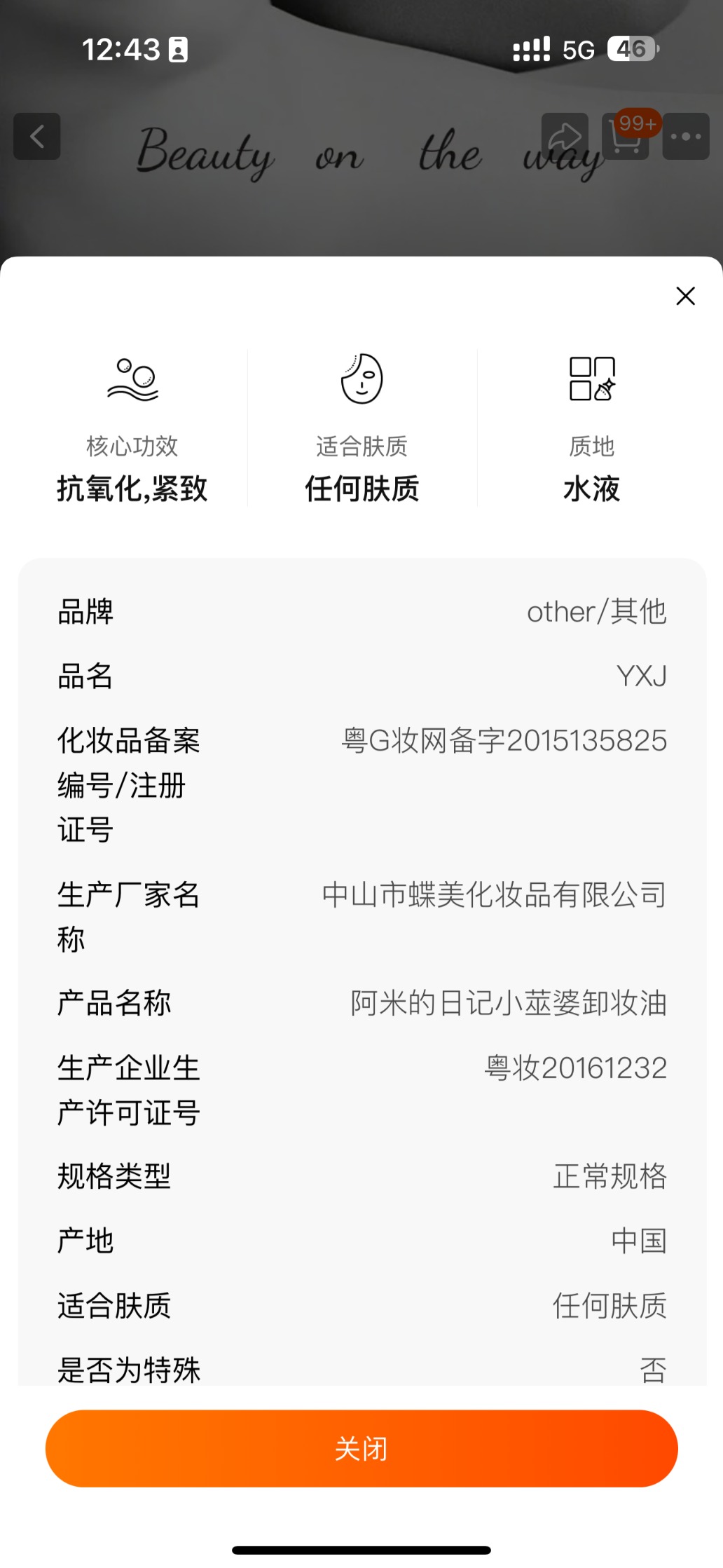Expand the 化妆品备案编号 registration number row
Screen dimensions: 723x1568
pos(361,785)
